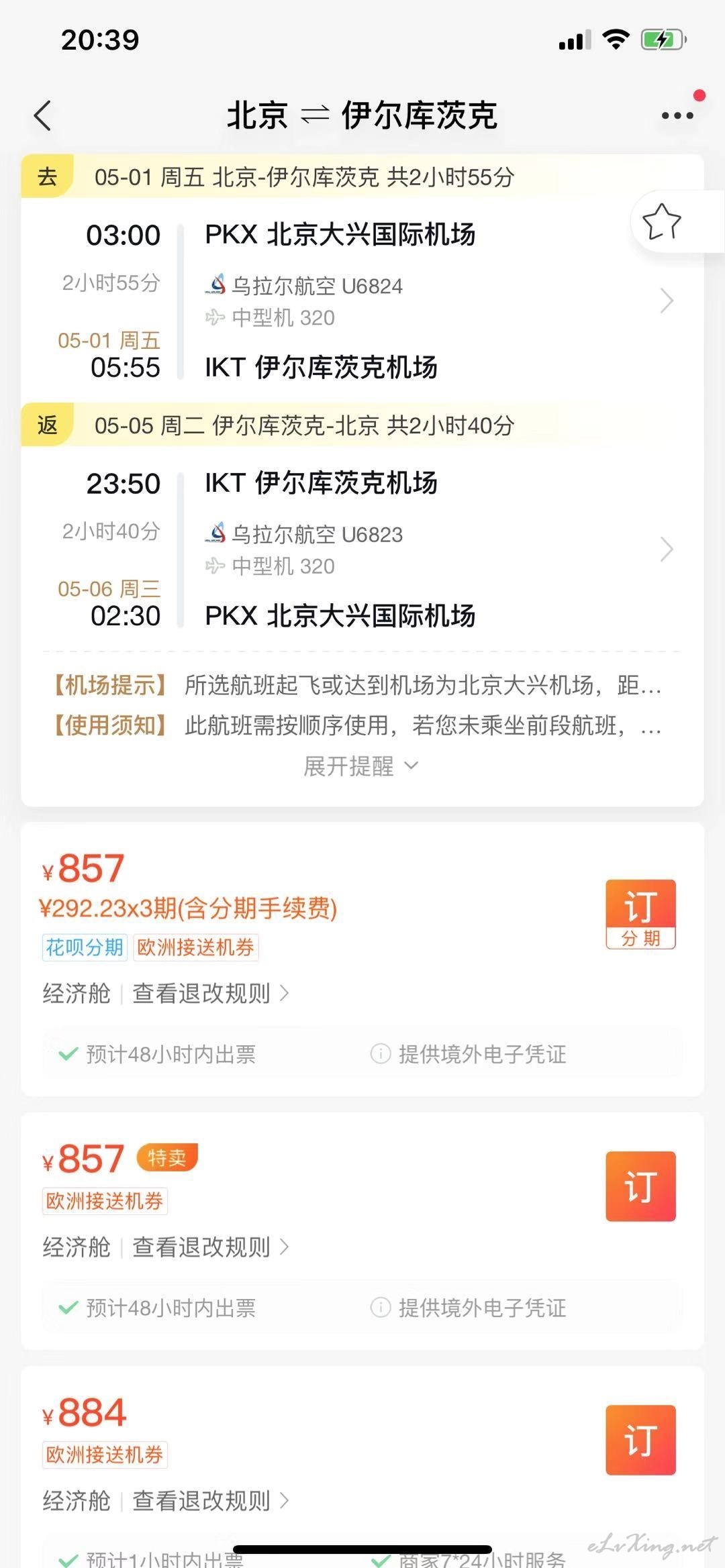Viewport: 725px width, 1568px height.
Task: Open 提供境外电子凭证 info on 花呗分期 fare
Action: (469, 1054)
